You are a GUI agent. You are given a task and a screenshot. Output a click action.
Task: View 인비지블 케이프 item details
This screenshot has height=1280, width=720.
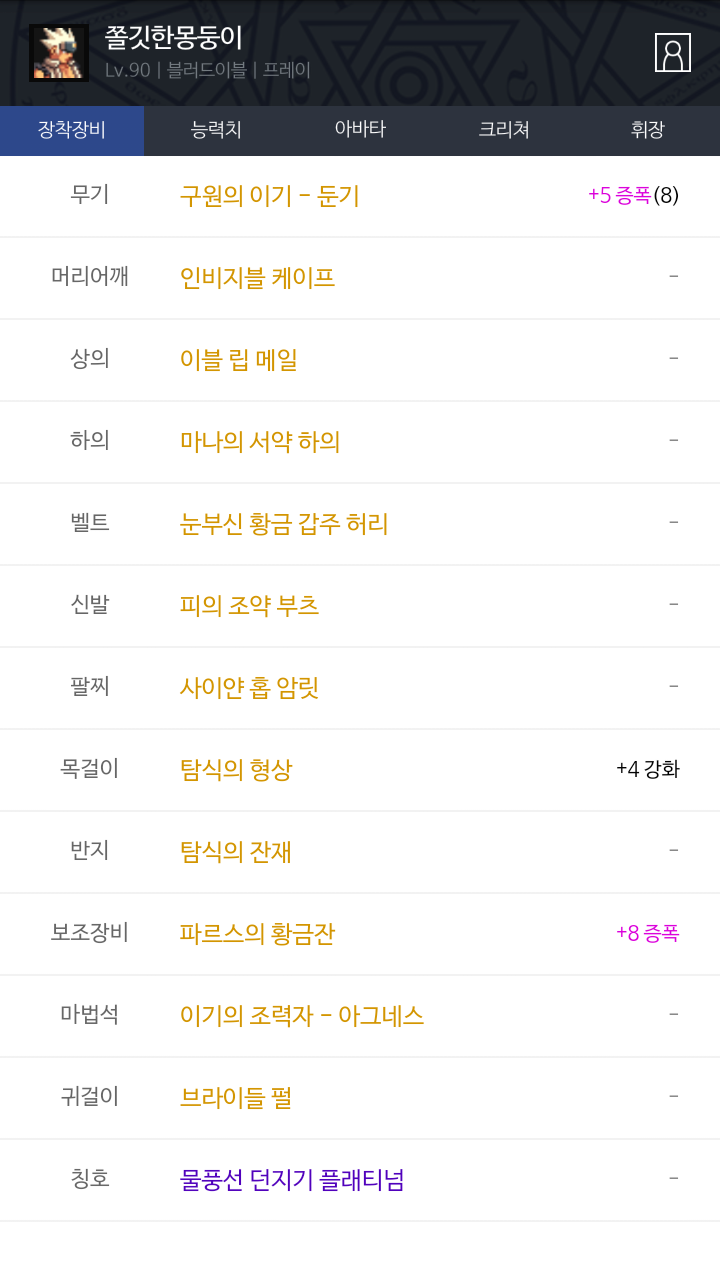coord(257,278)
